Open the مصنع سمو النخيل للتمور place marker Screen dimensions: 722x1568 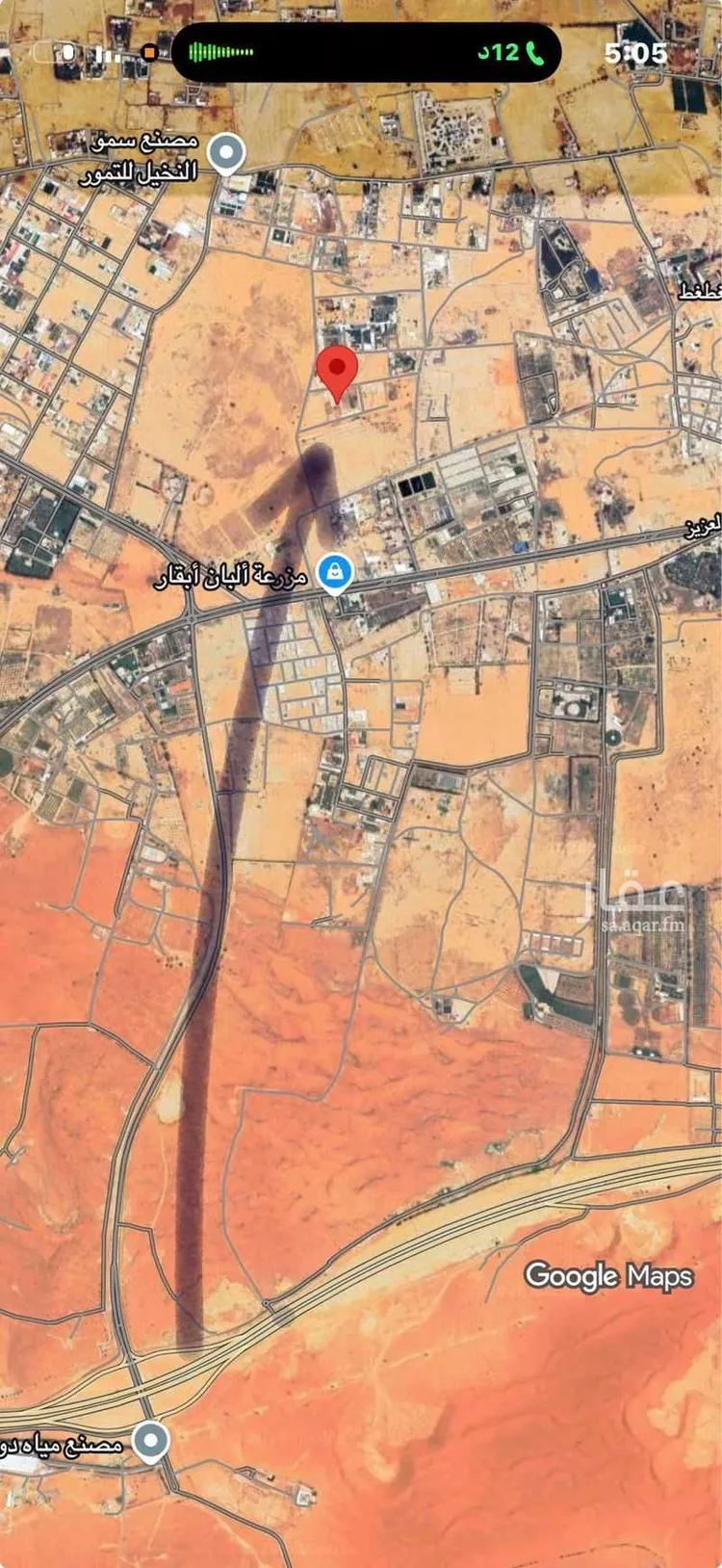tap(227, 153)
